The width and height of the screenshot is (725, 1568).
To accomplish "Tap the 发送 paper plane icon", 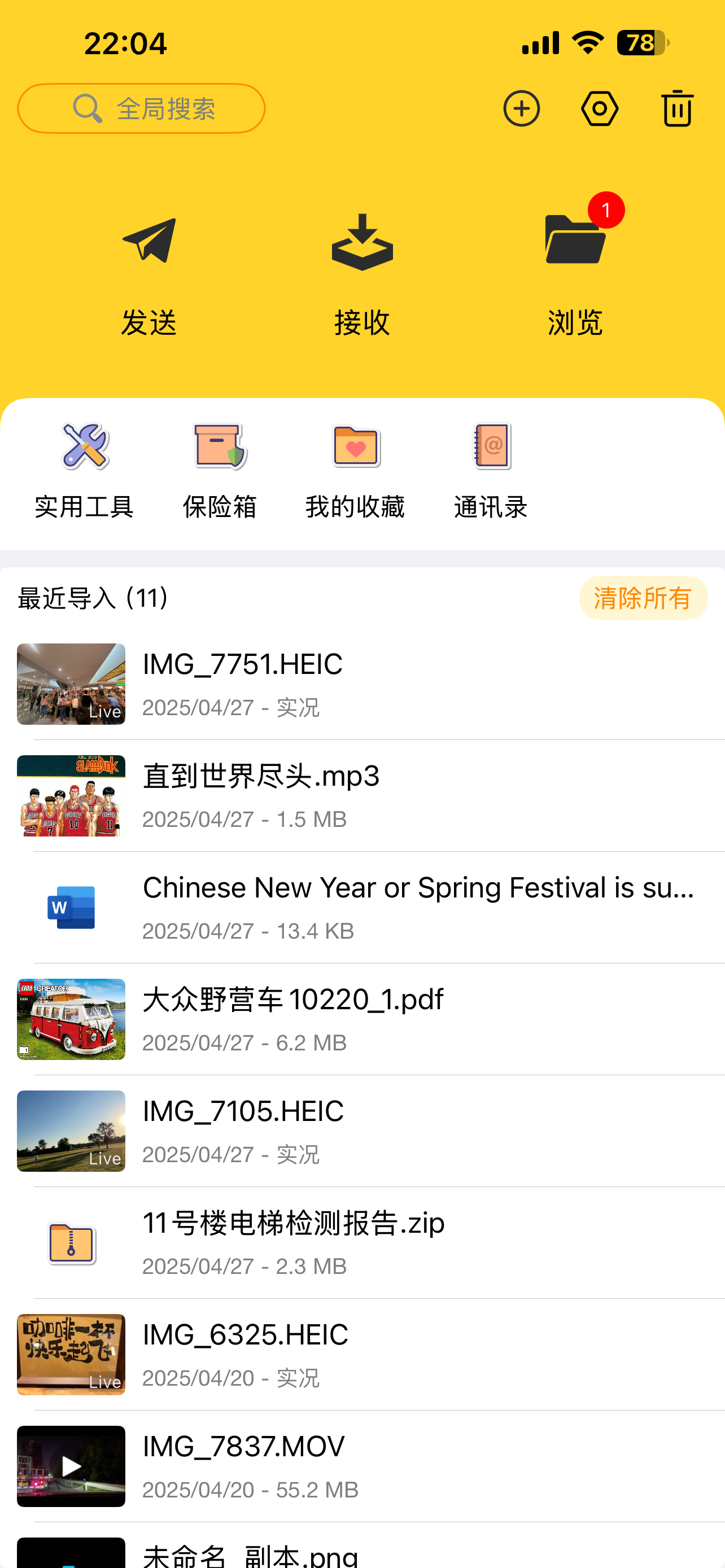I will [x=149, y=243].
